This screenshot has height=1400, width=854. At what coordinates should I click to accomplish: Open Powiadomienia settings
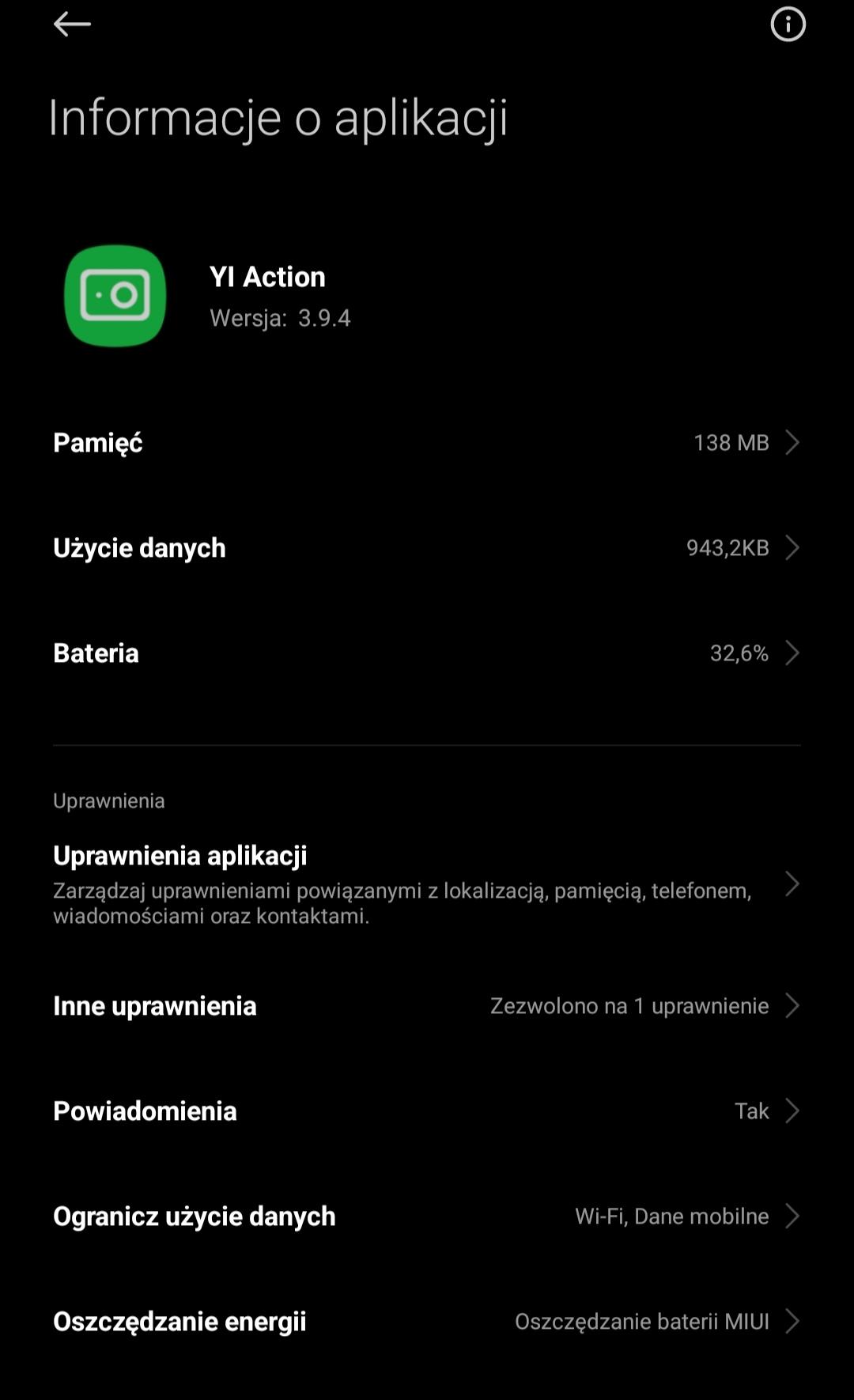(x=427, y=1111)
